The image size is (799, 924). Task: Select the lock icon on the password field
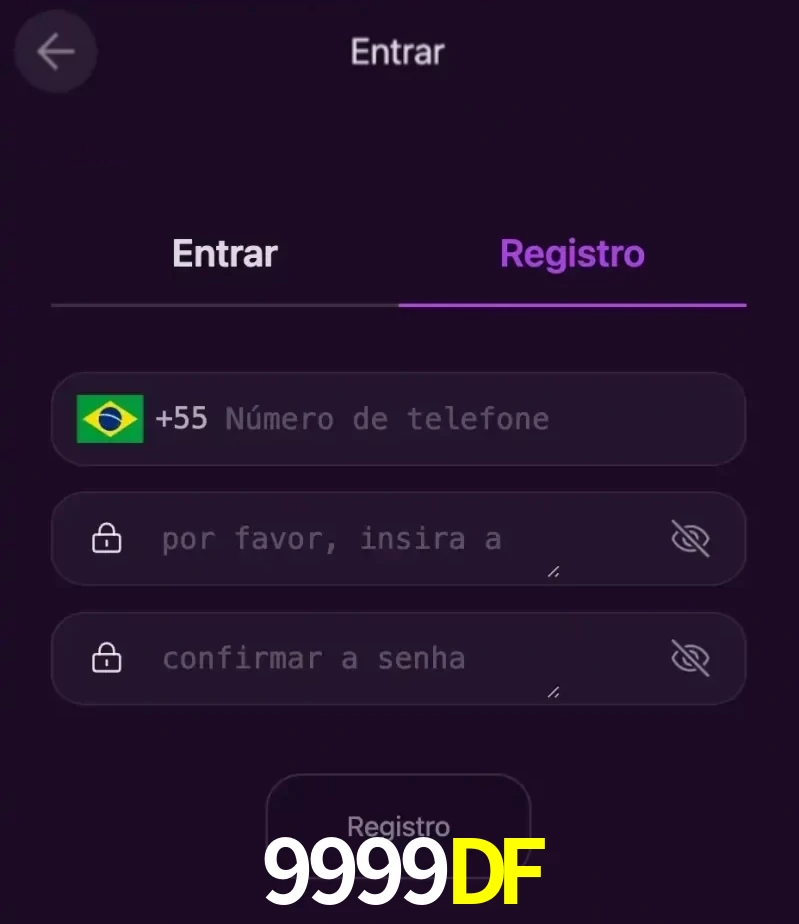pos(106,538)
